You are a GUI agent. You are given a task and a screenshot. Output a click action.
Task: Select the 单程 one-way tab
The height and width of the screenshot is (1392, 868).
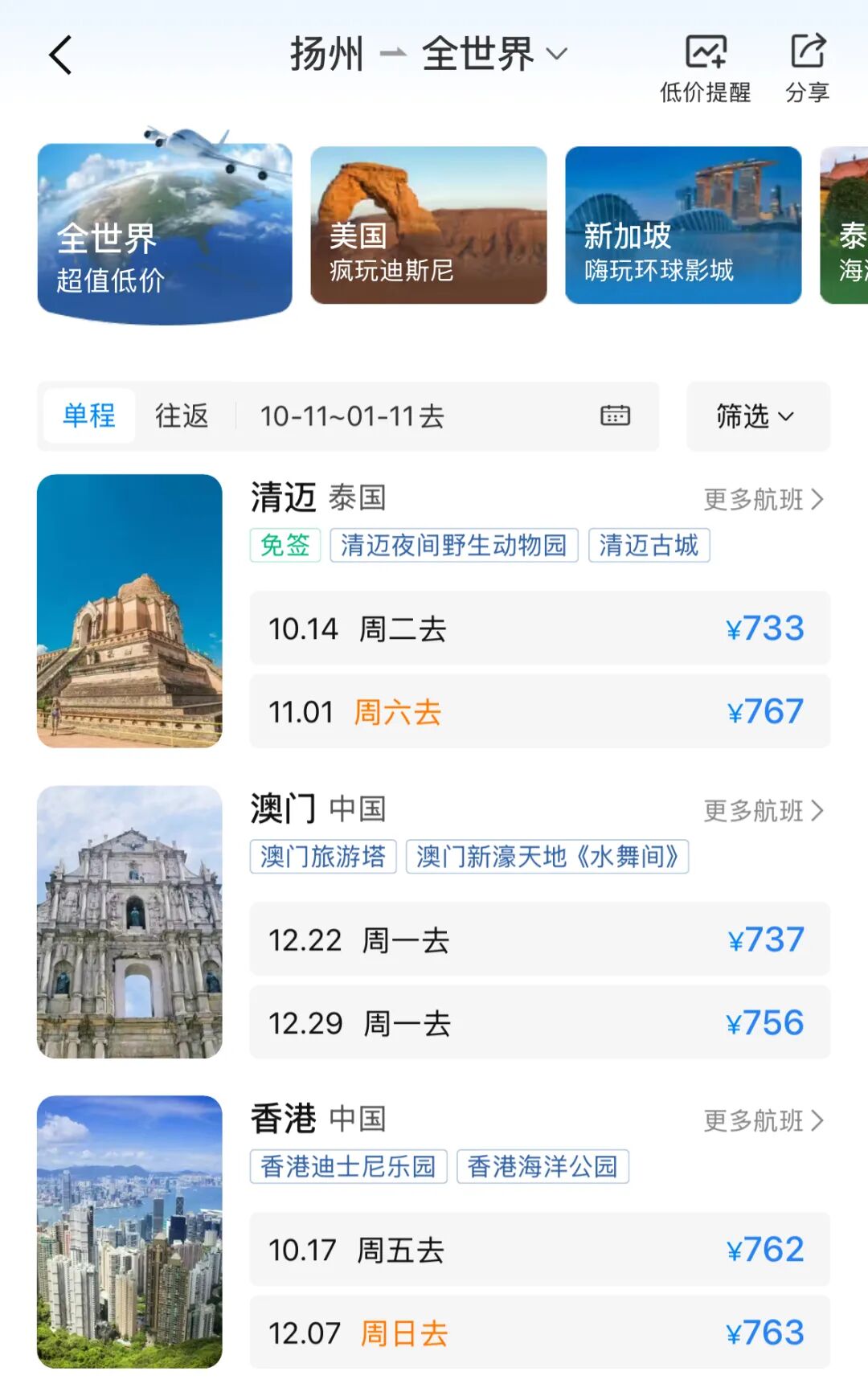89,416
